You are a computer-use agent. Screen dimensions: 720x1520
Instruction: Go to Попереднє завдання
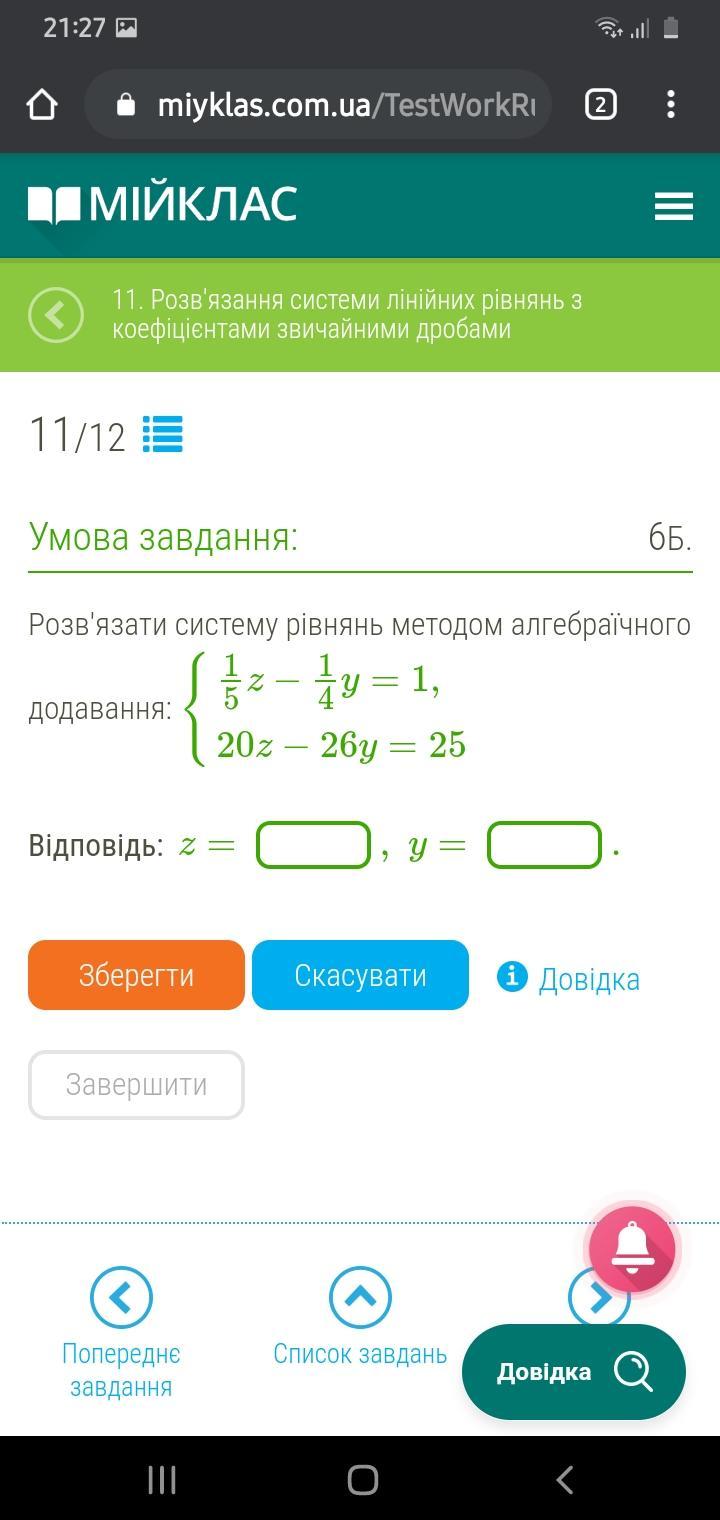[121, 1297]
